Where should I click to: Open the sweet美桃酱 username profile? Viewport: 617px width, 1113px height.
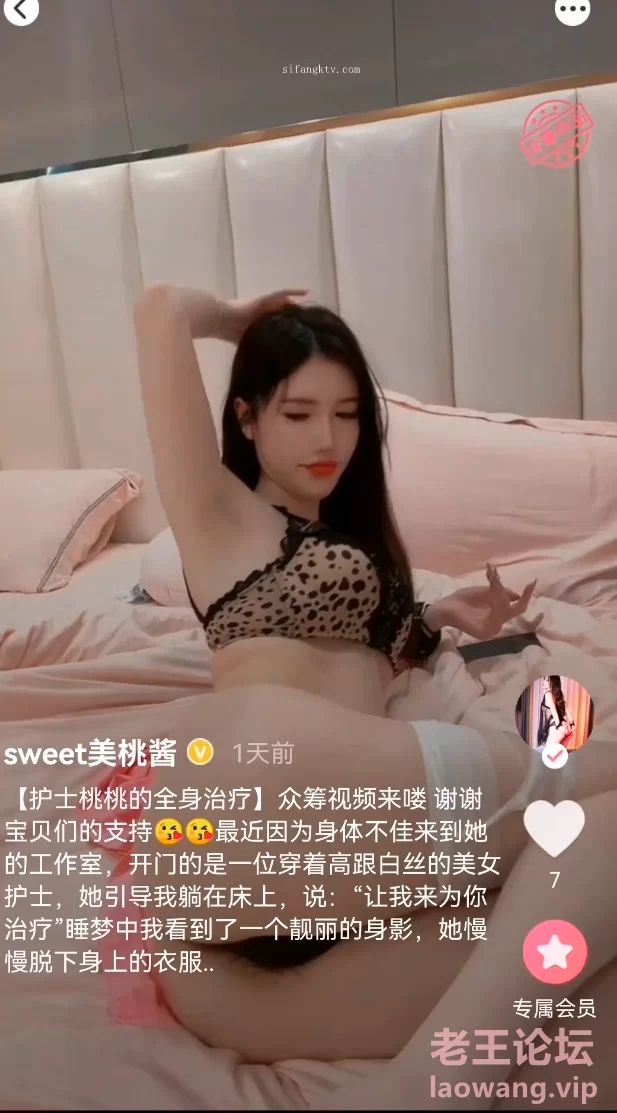click(89, 752)
